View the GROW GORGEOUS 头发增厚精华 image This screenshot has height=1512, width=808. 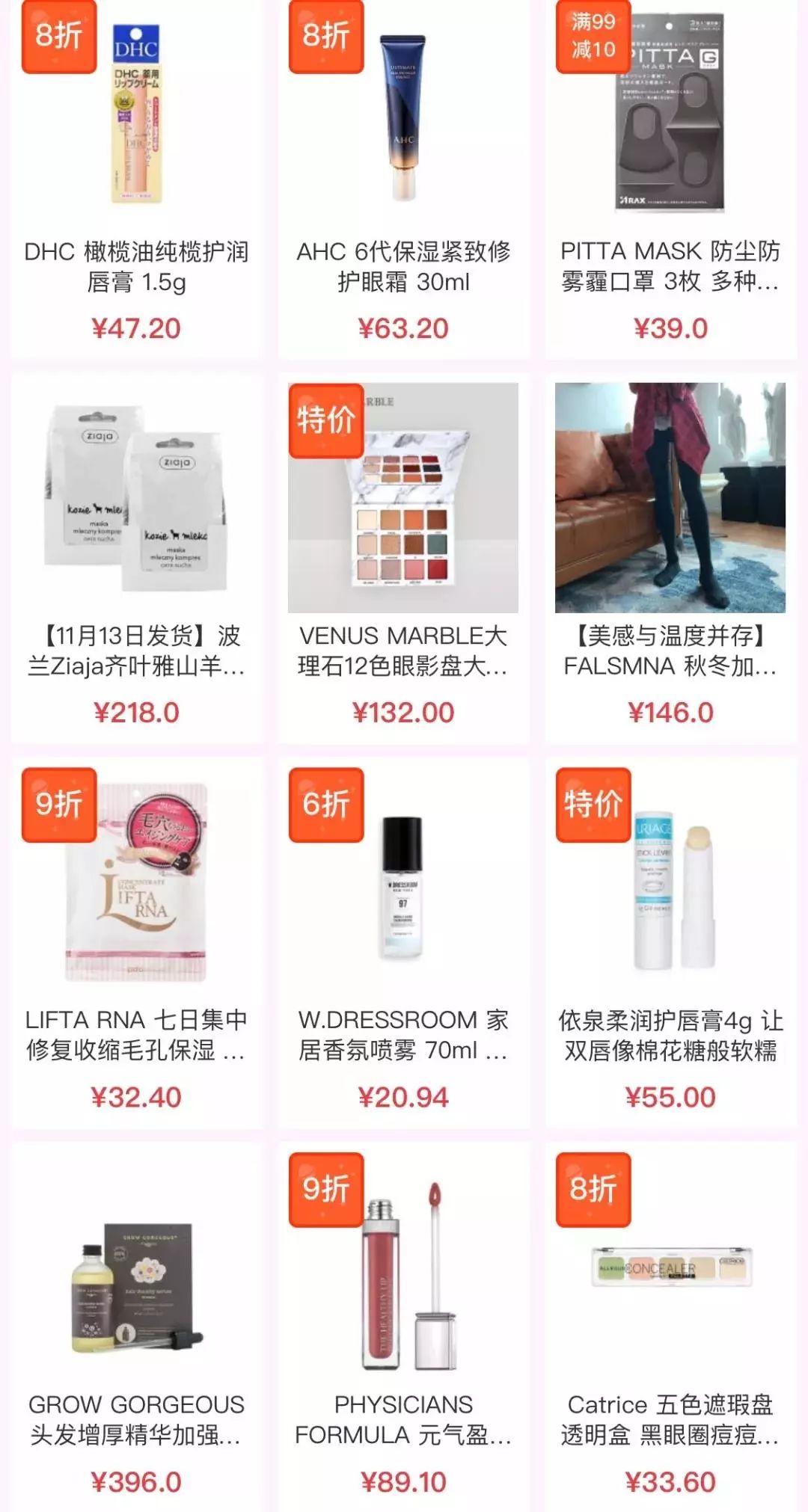[x=135, y=1286]
